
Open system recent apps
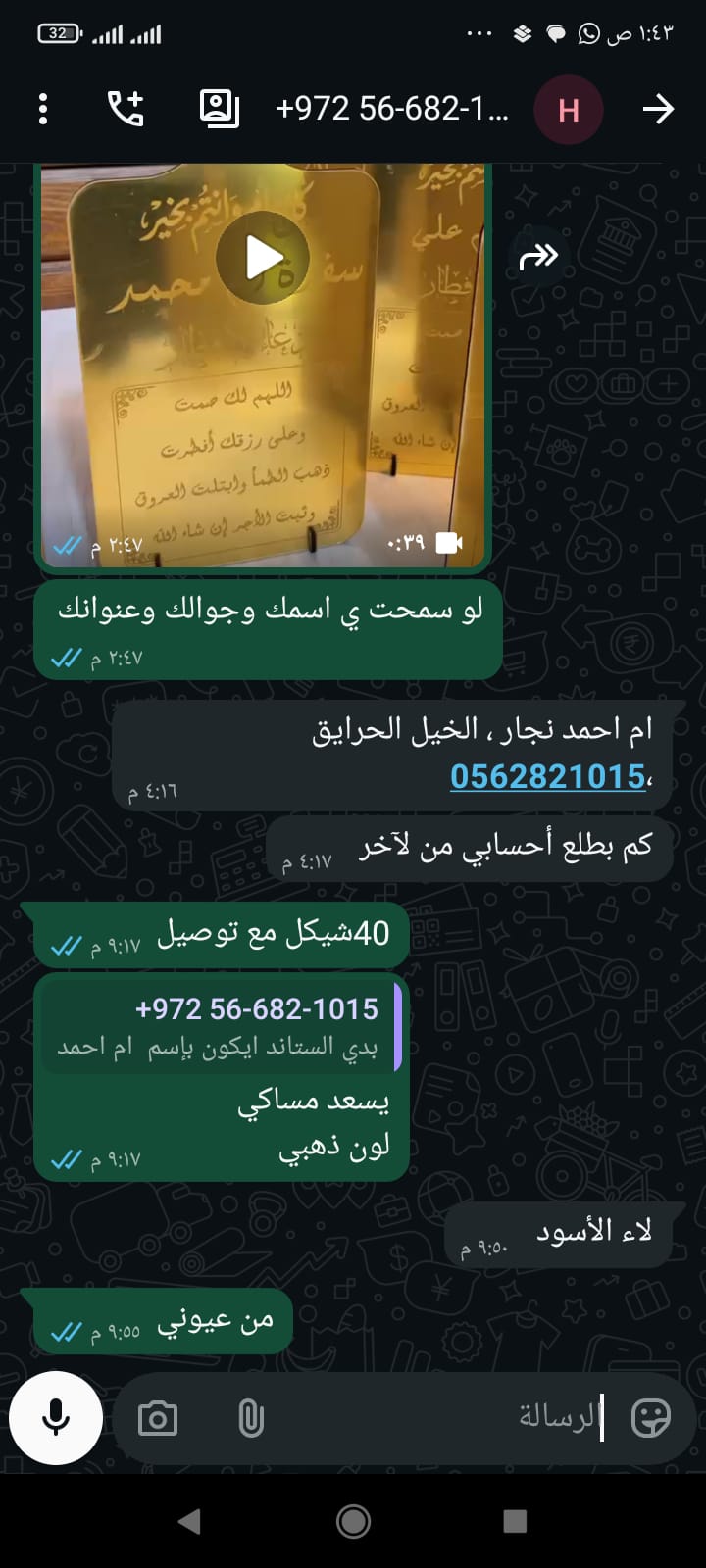(x=515, y=1521)
